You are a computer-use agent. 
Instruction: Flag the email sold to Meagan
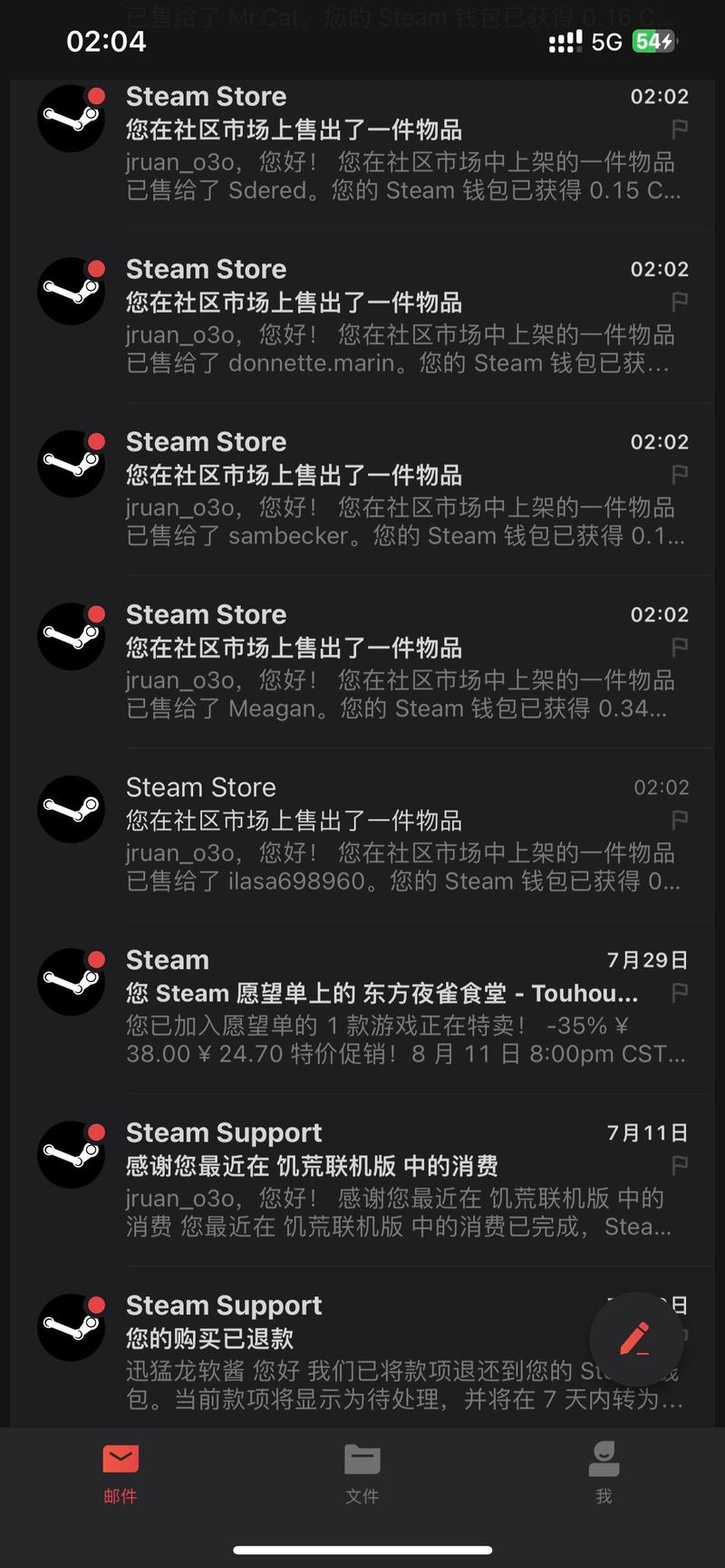679,648
